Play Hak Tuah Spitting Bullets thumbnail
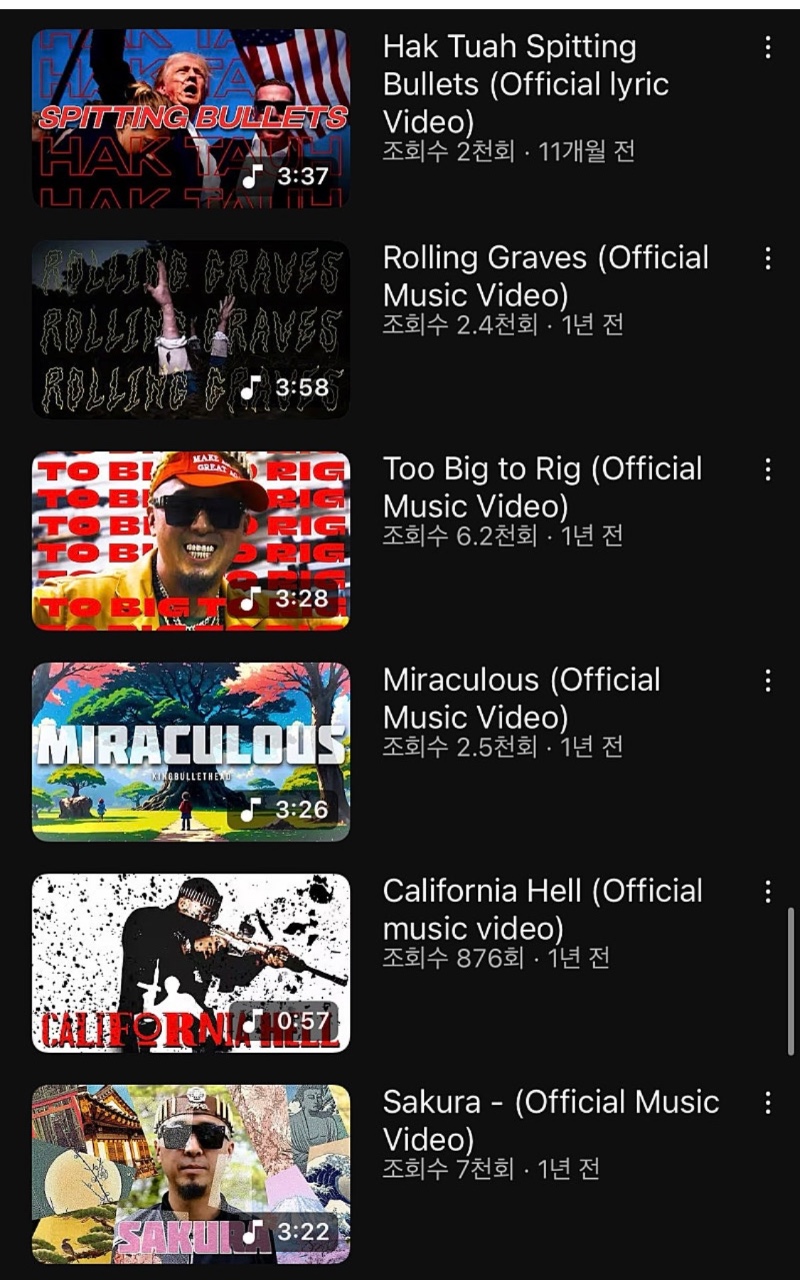The width and height of the screenshot is (800, 1287). [x=190, y=118]
